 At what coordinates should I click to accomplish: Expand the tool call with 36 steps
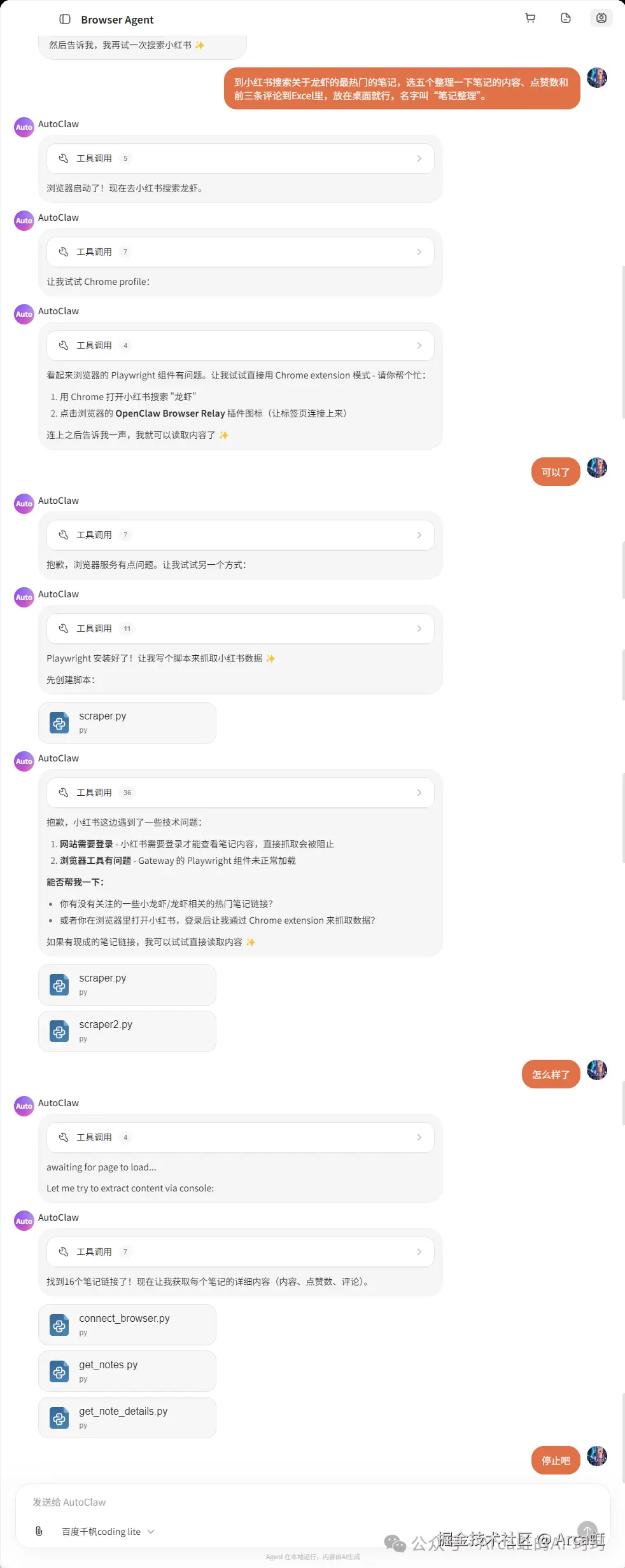tap(240, 793)
